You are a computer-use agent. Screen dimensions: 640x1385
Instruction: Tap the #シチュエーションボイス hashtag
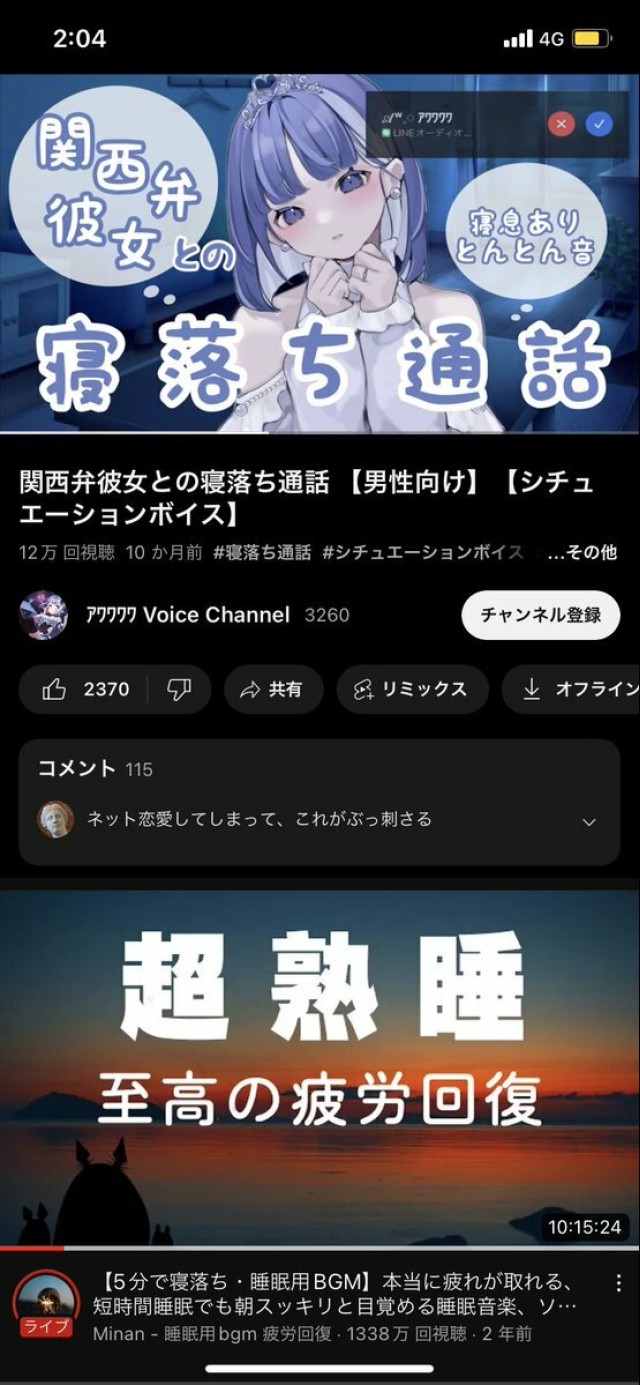[x=422, y=552]
